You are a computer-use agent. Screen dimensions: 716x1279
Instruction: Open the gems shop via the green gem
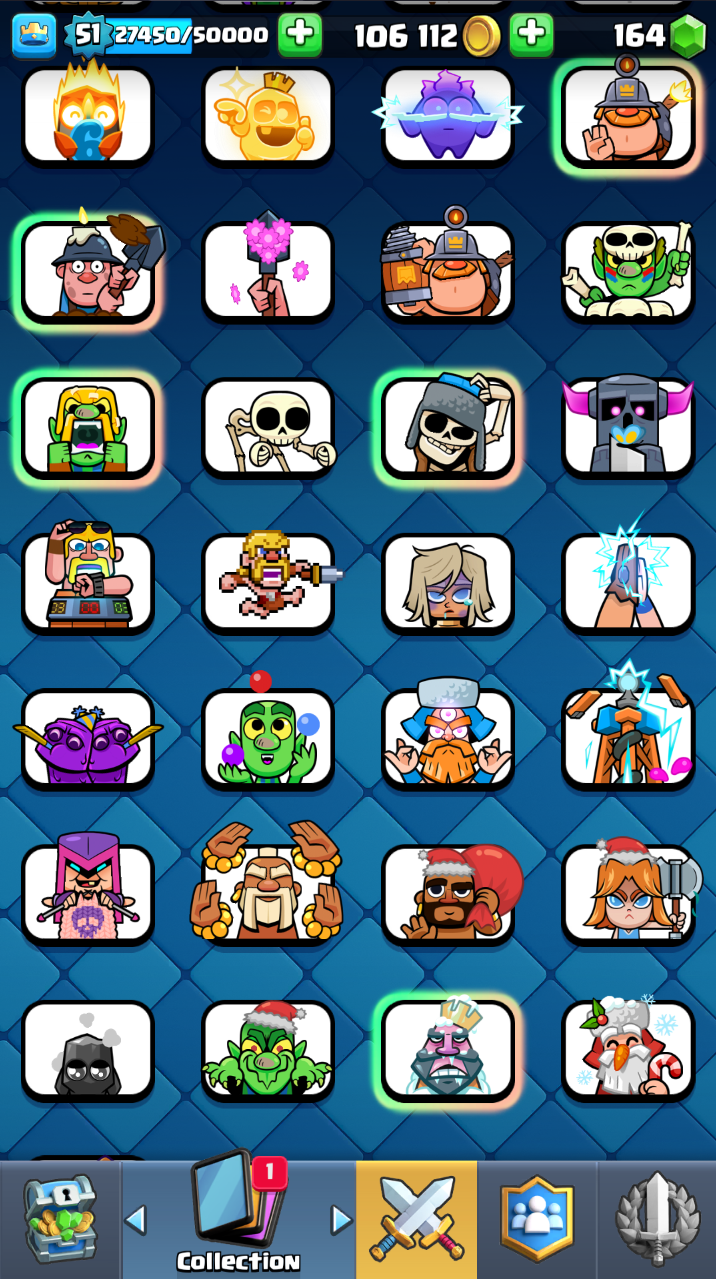point(687,37)
